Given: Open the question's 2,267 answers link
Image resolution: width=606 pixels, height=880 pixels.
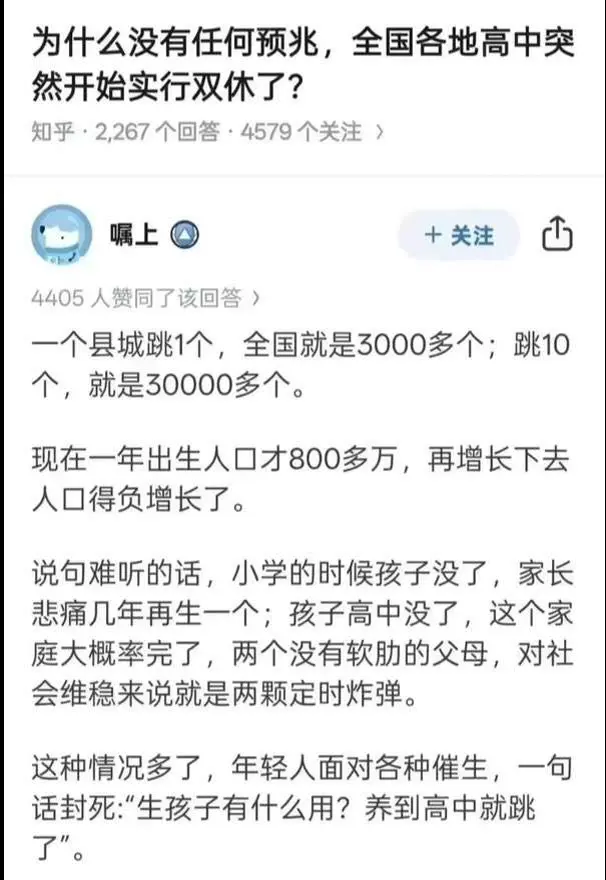Looking at the screenshot, I should click(157, 133).
